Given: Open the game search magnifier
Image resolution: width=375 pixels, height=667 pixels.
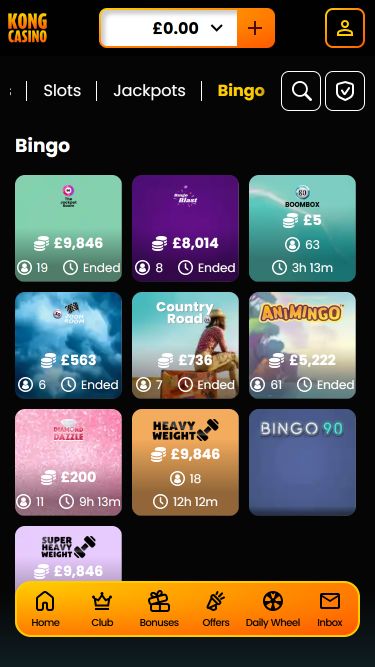Looking at the screenshot, I should coord(301,91).
